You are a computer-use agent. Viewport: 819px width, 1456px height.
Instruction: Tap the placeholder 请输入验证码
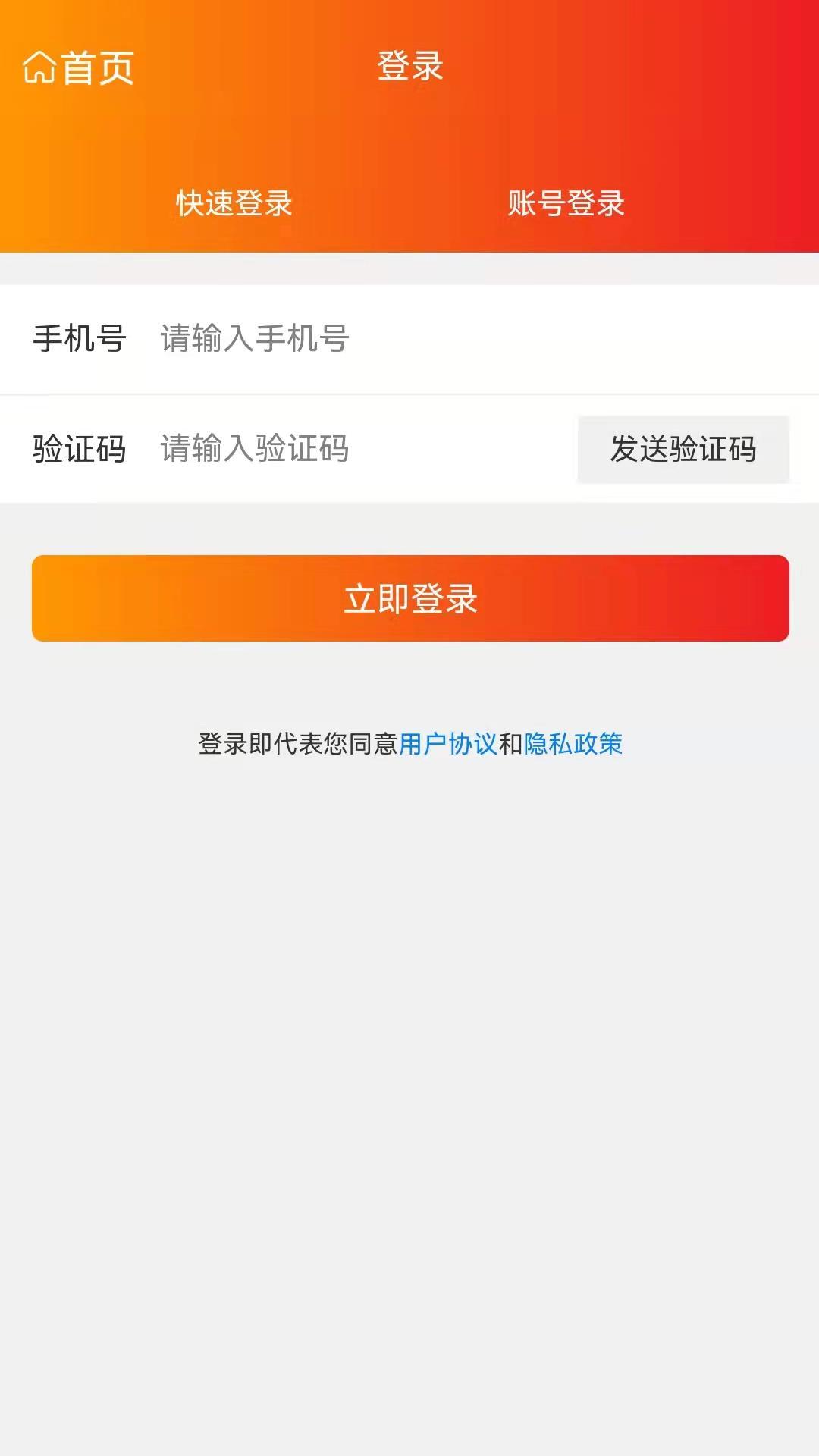pyautogui.click(x=253, y=448)
